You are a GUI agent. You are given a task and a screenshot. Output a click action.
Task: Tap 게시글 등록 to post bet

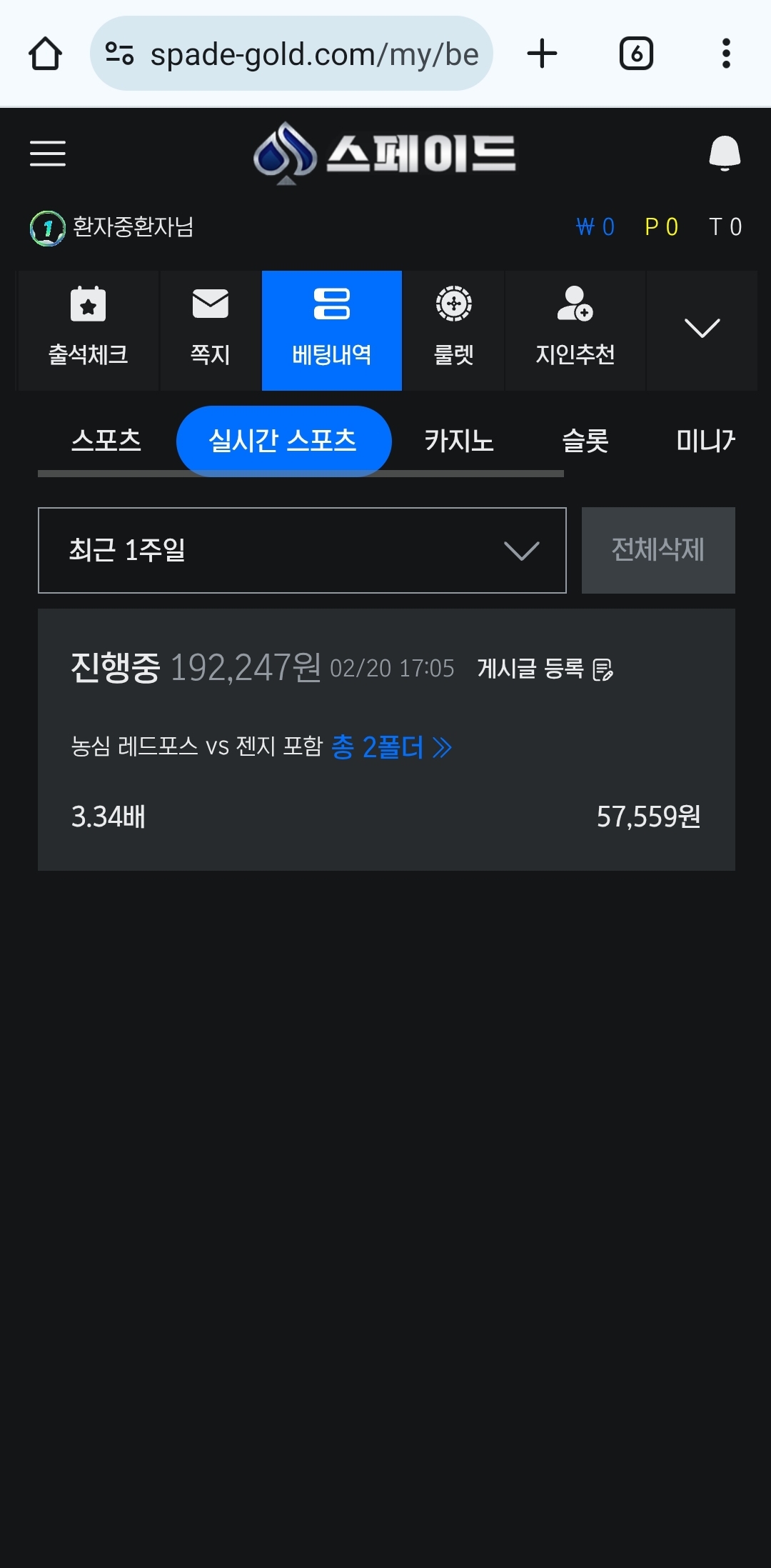click(x=545, y=669)
